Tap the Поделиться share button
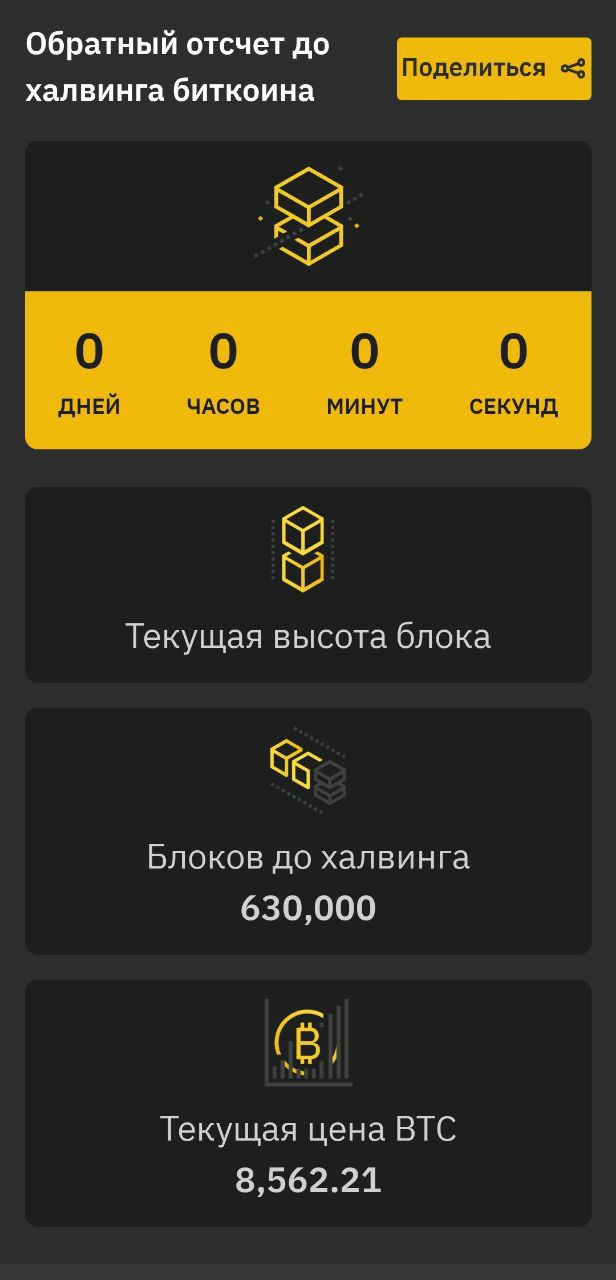 494,68
